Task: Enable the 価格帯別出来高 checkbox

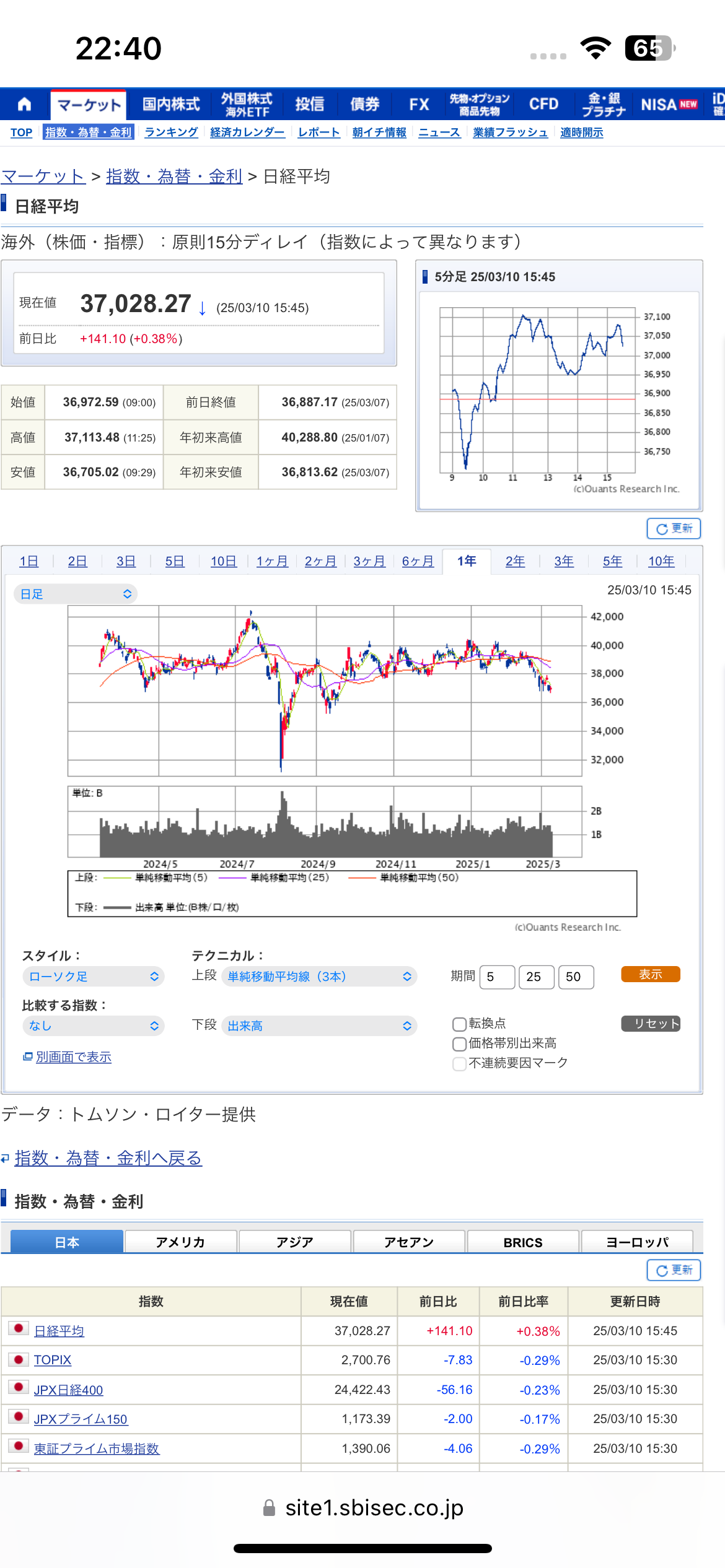Action: 459,1044
